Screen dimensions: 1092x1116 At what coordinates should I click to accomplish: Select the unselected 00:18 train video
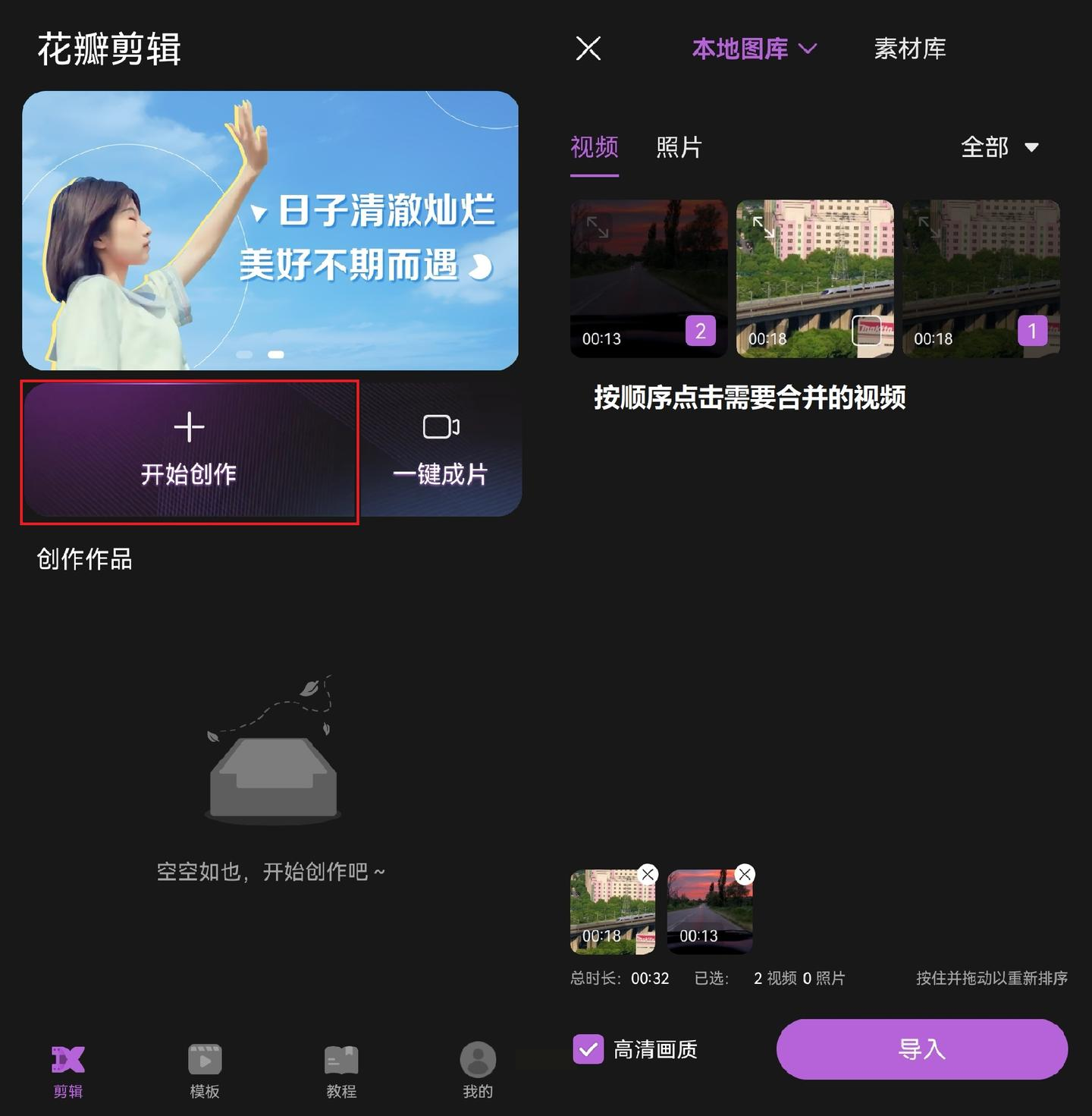(866, 331)
